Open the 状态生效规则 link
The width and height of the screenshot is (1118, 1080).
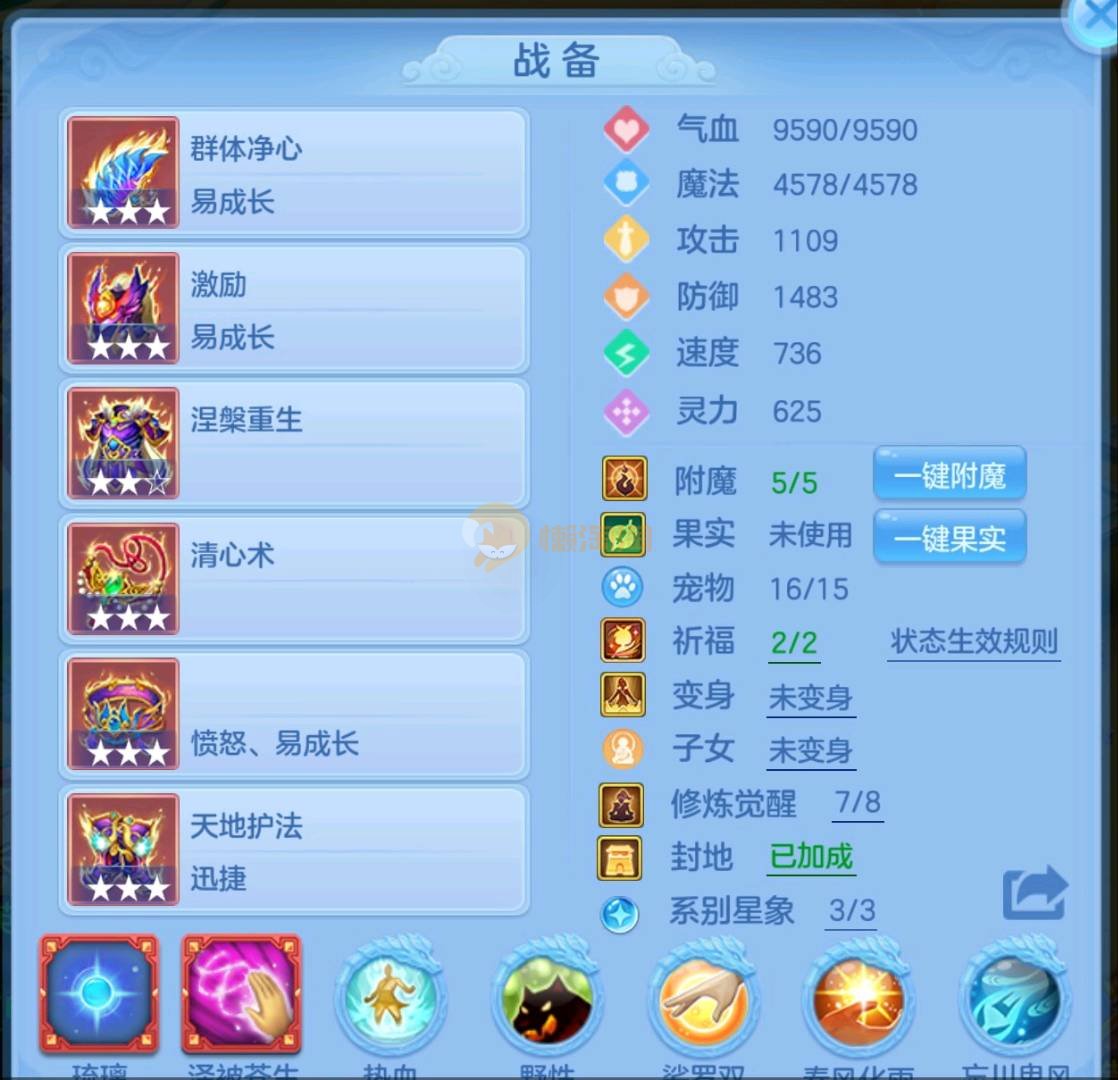(973, 642)
